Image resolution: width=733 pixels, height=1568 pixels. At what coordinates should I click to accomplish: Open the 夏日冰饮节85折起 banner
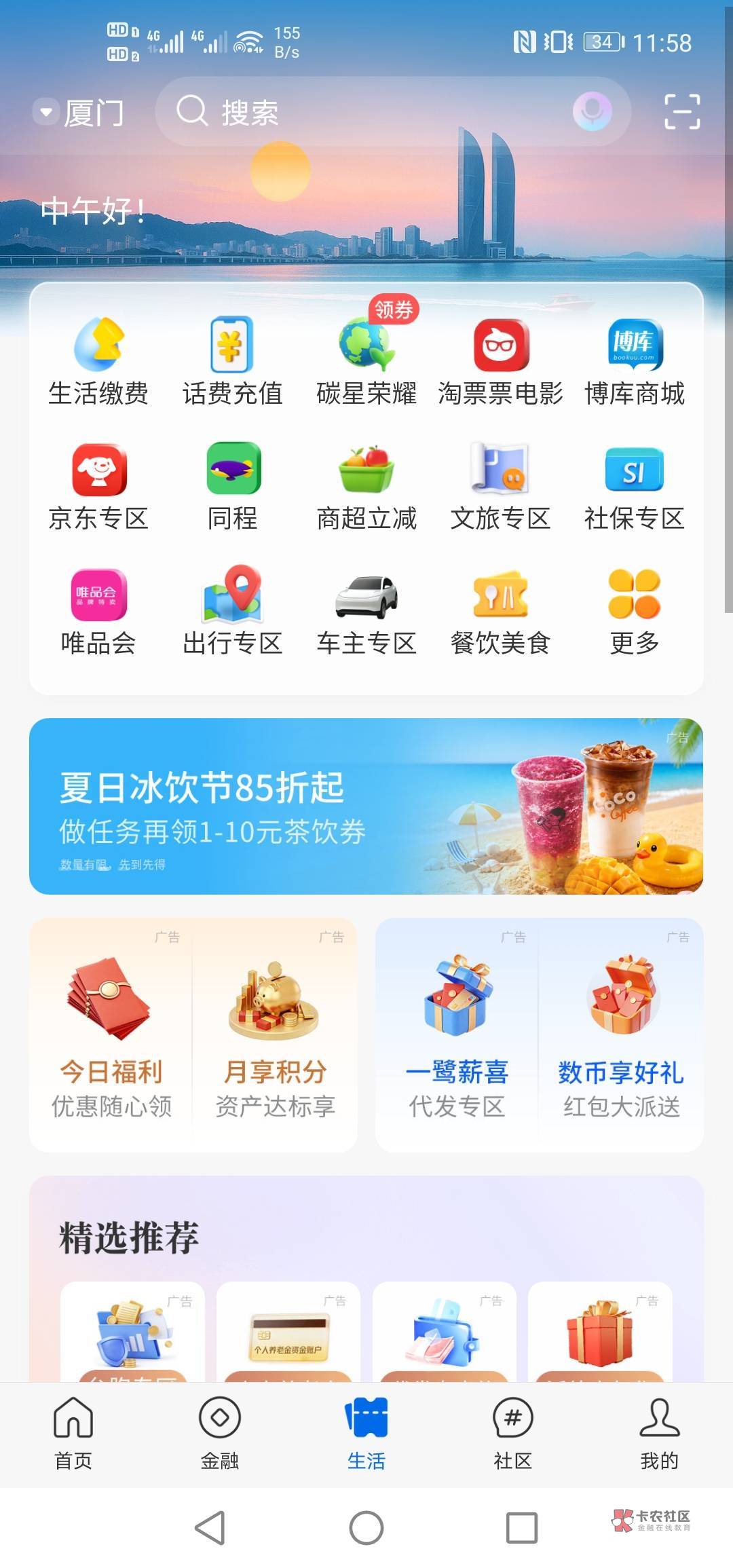coord(366,806)
